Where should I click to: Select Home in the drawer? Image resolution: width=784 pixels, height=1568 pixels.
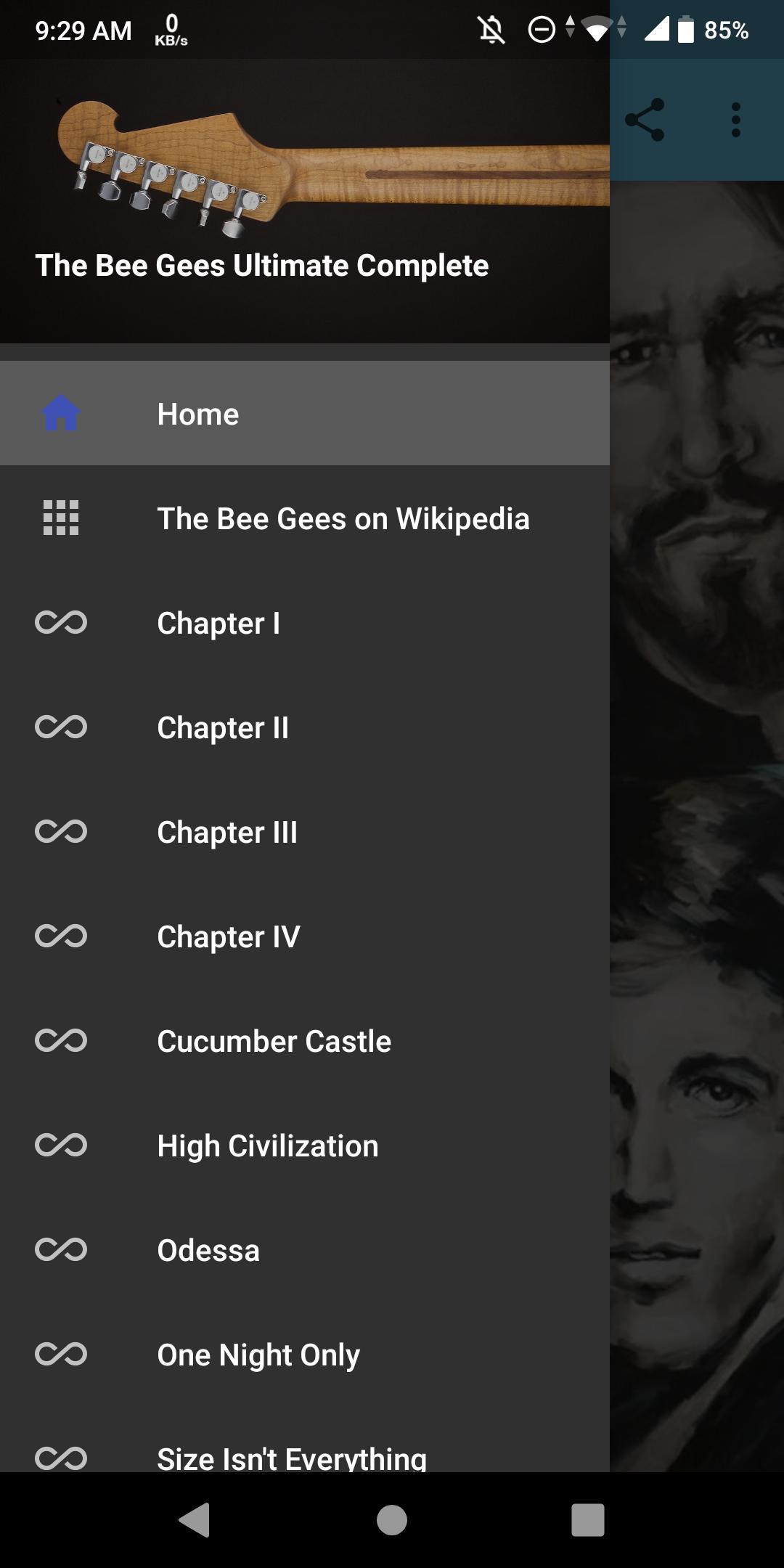305,414
